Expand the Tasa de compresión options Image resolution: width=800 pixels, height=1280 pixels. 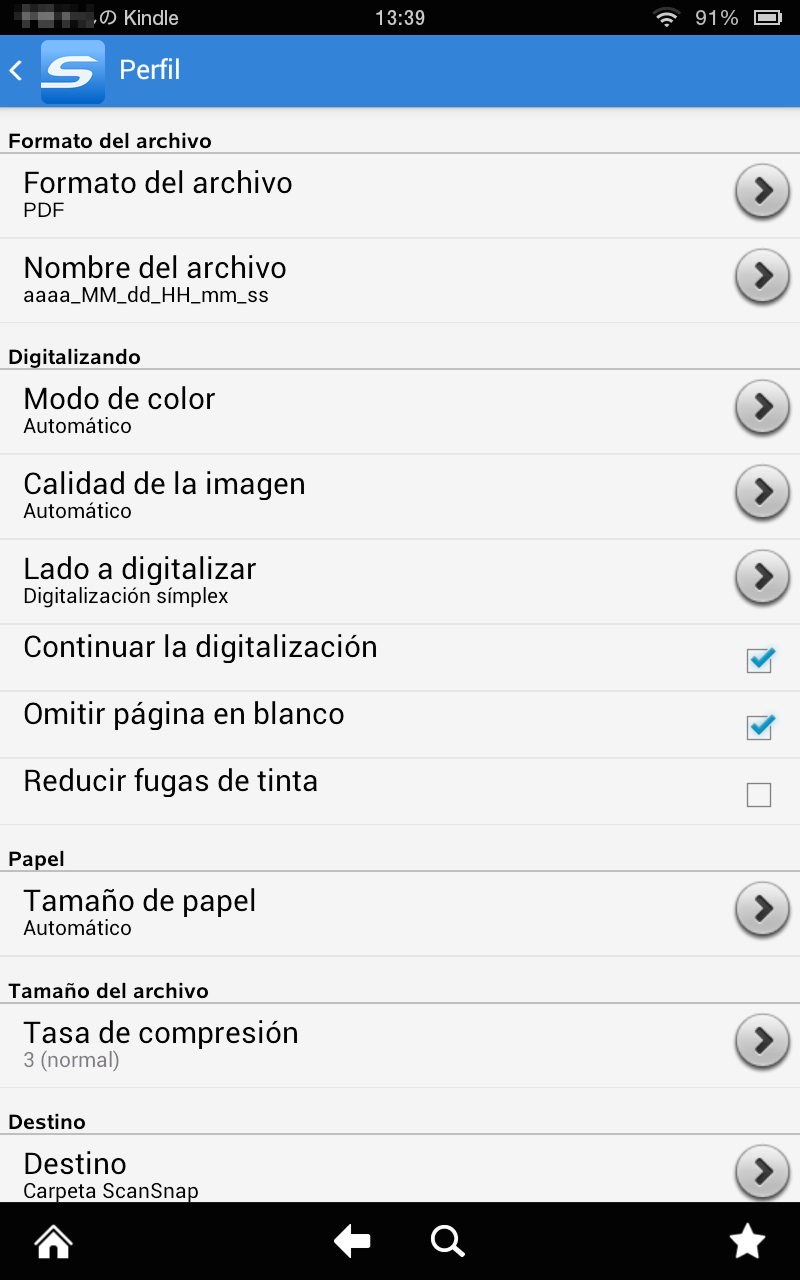[x=400, y=1043]
